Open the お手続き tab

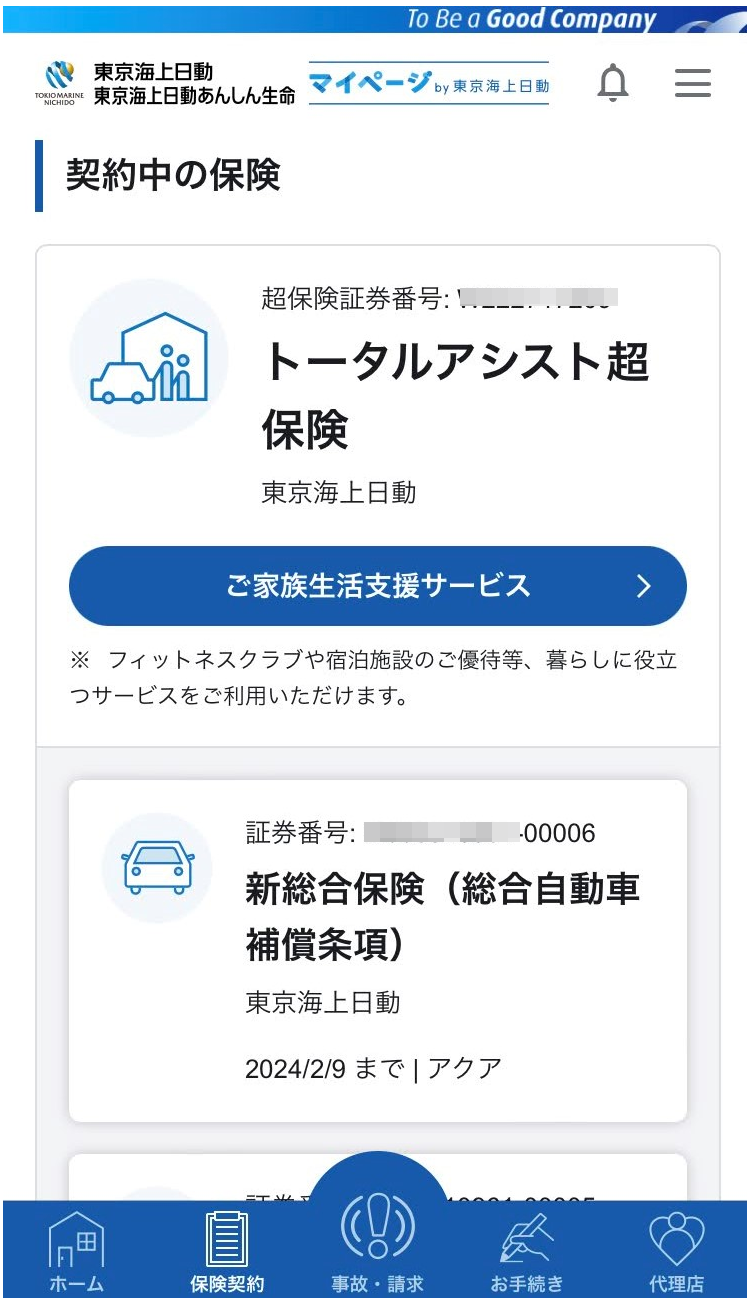pos(527,1250)
